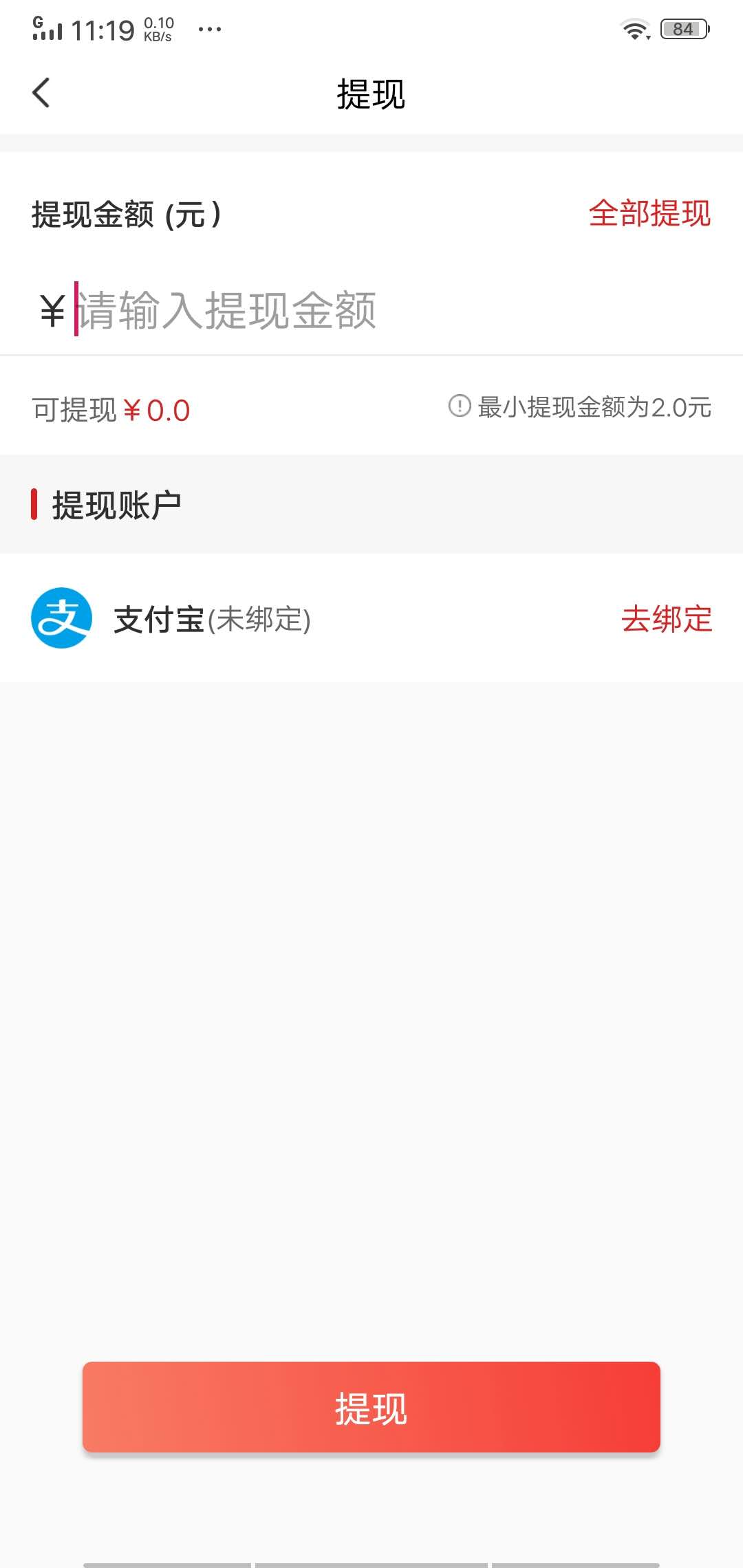This screenshot has width=743, height=1568.
Task: Tap 去绑定 to bind Alipay account
Action: pos(666,619)
